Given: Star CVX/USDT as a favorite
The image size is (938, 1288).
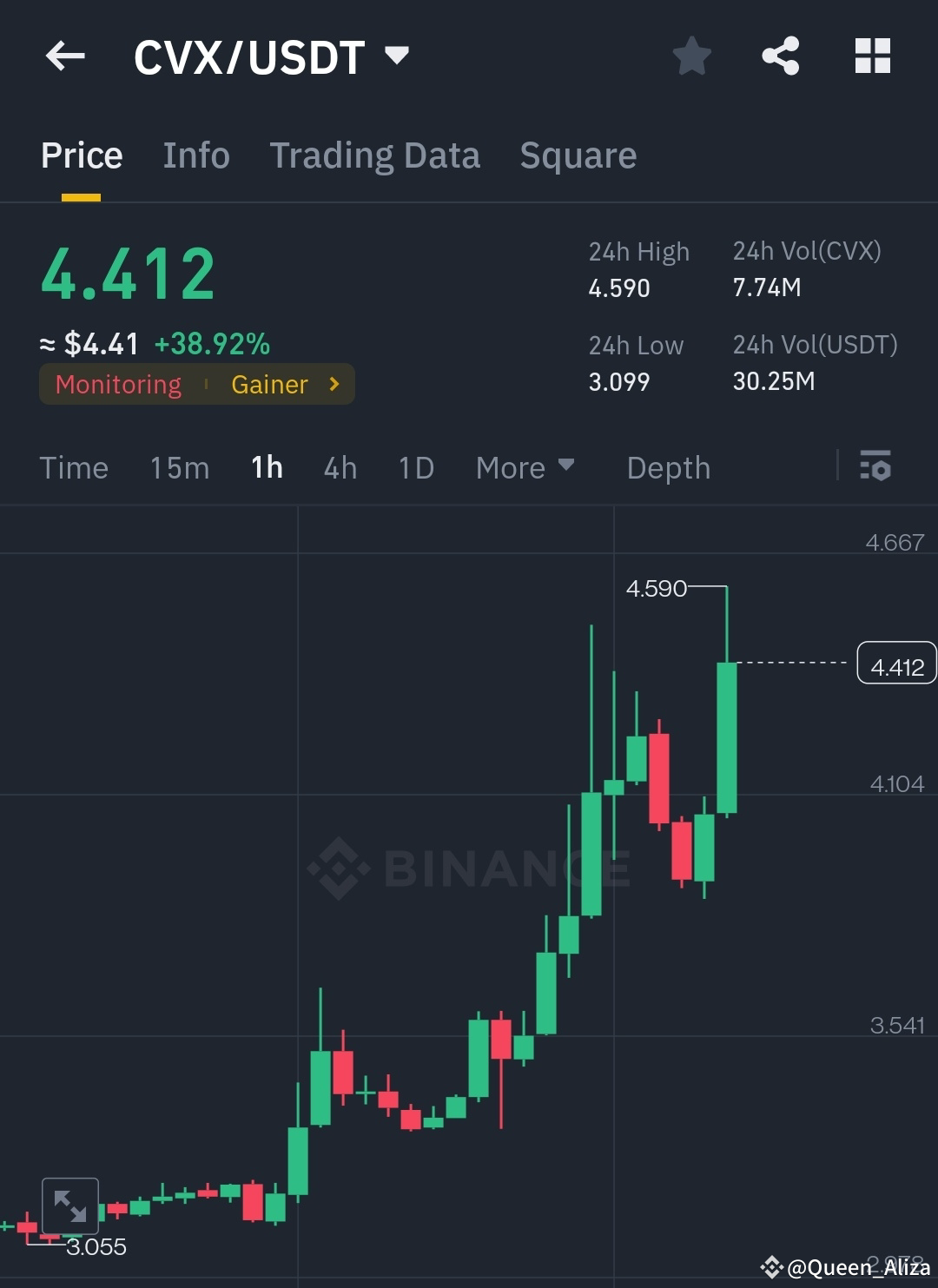Looking at the screenshot, I should [691, 56].
